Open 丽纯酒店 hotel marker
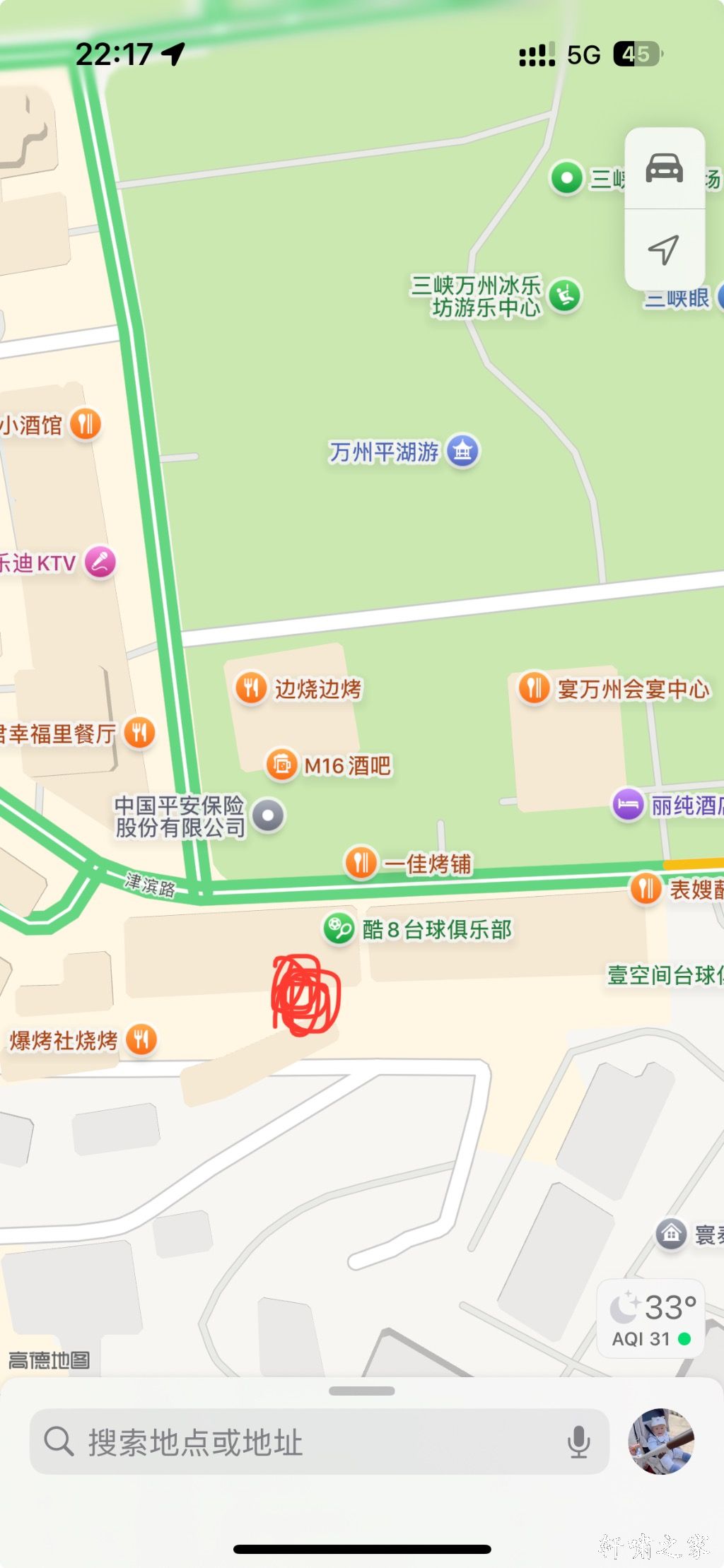Image resolution: width=724 pixels, height=1568 pixels. pos(628,804)
